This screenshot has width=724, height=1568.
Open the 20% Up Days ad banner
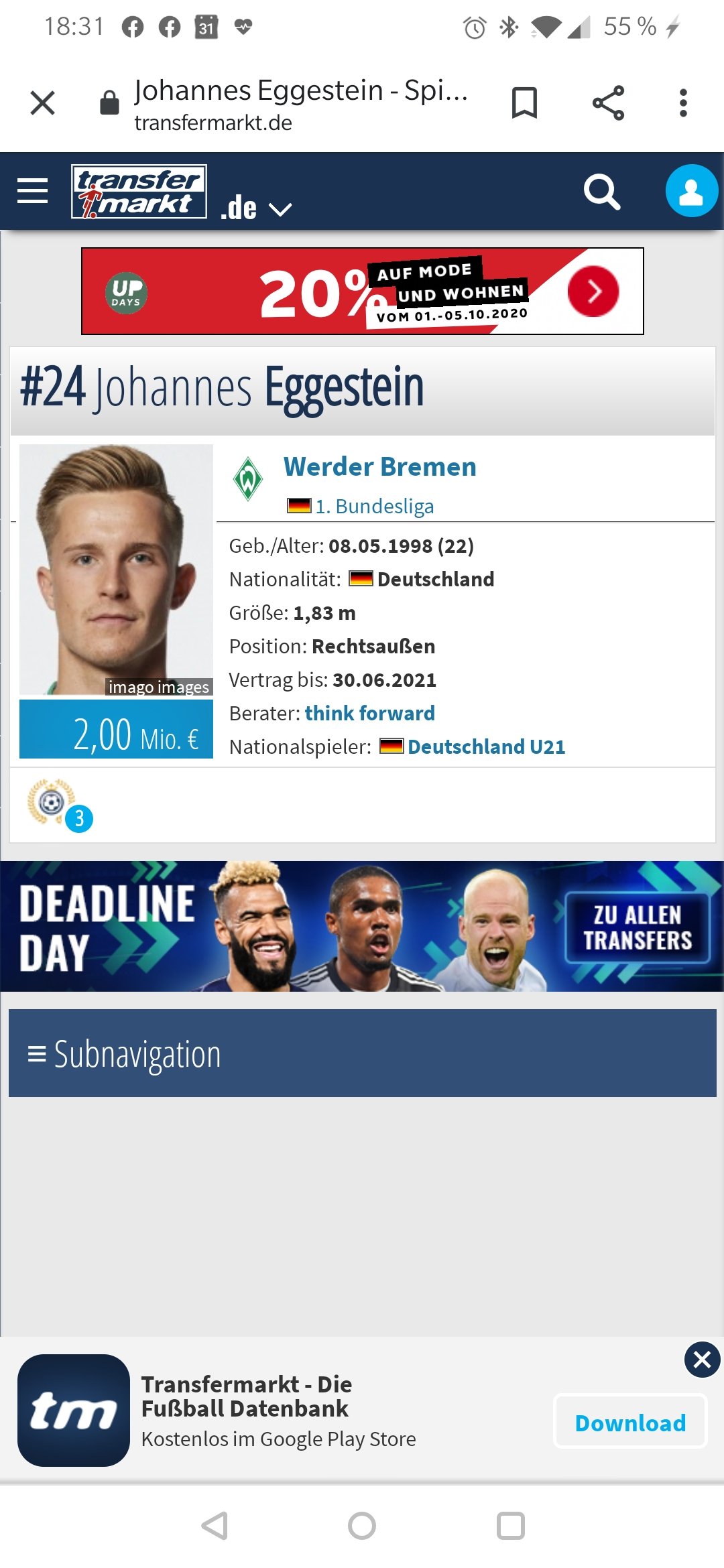[x=362, y=291]
